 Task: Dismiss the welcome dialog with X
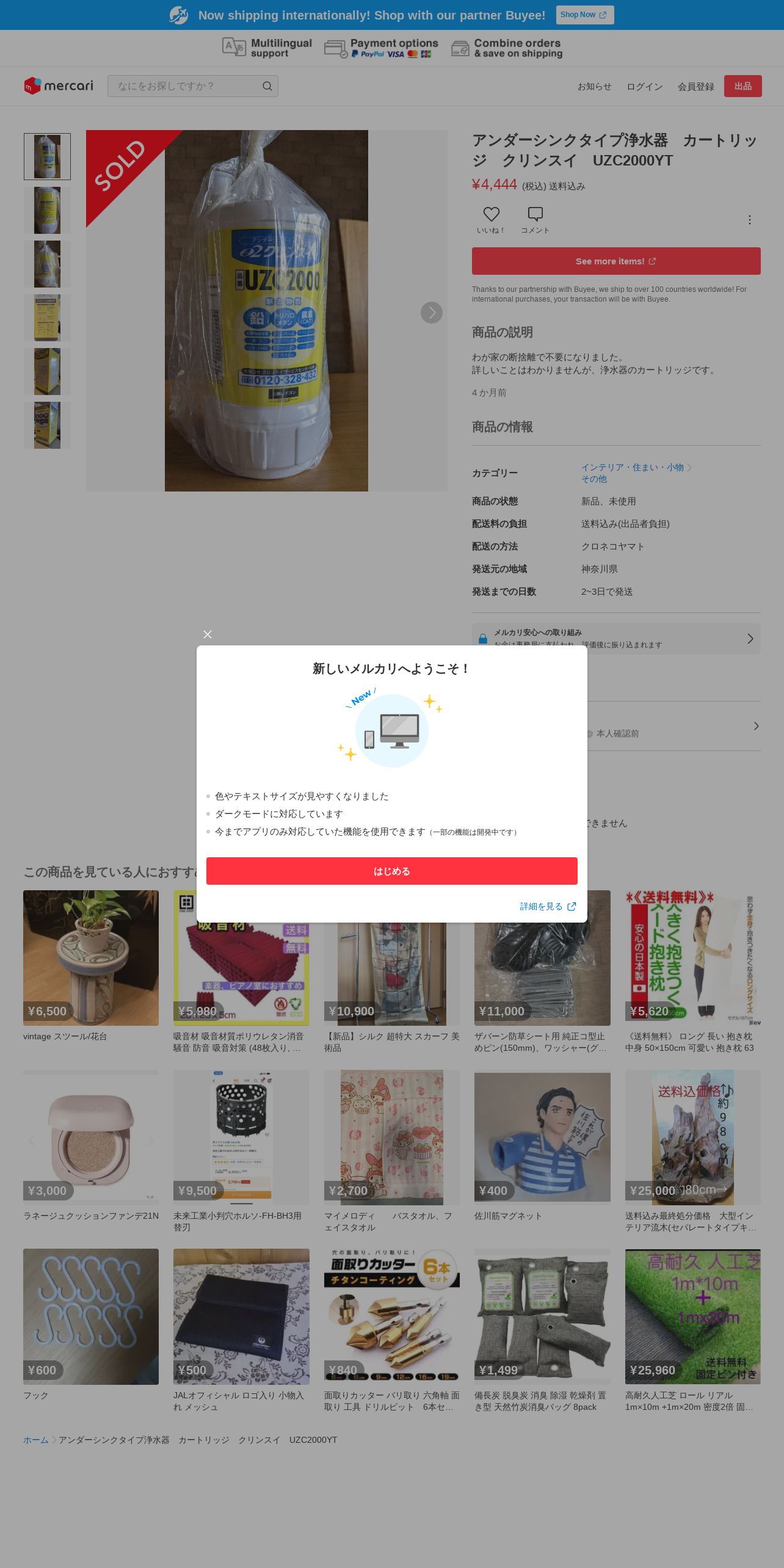208,634
